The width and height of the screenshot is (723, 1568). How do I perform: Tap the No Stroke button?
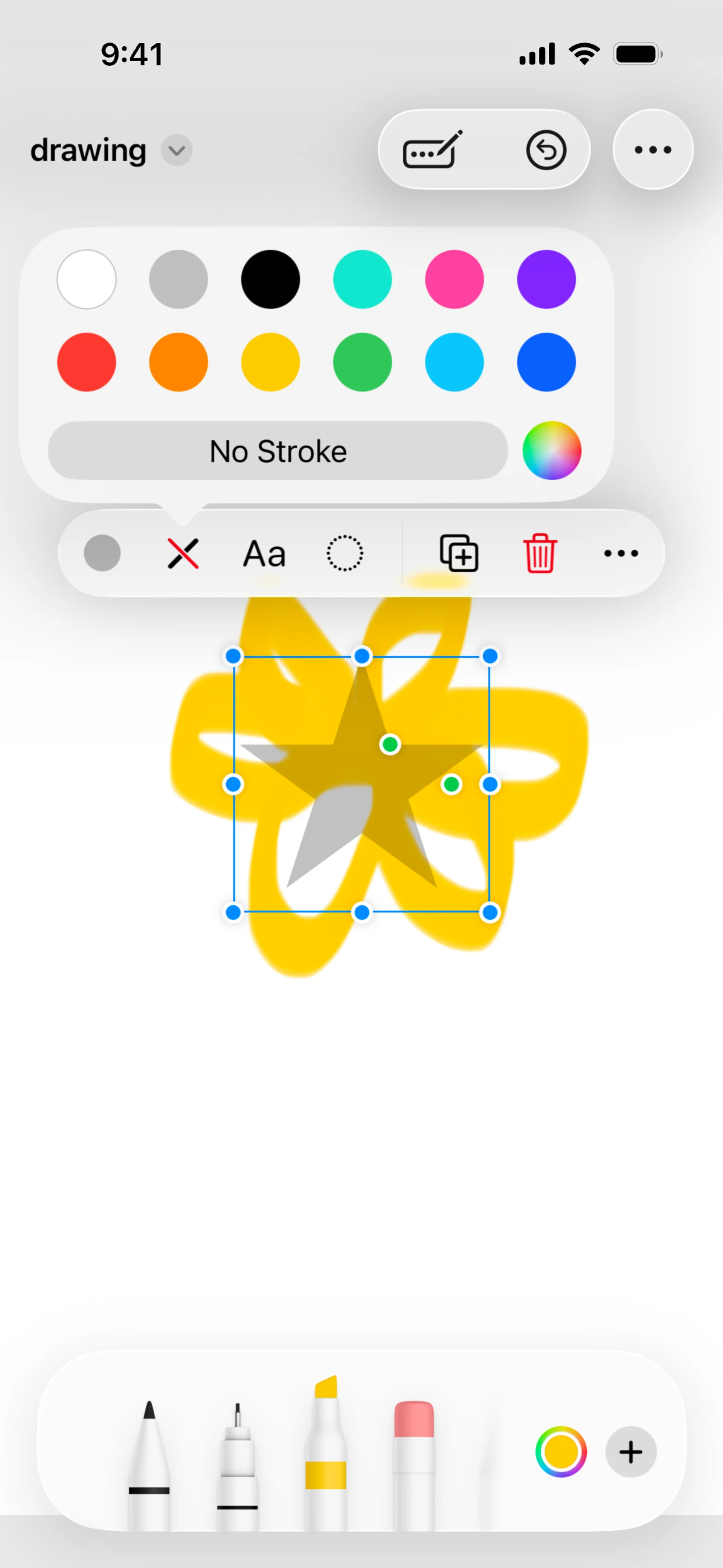[278, 451]
